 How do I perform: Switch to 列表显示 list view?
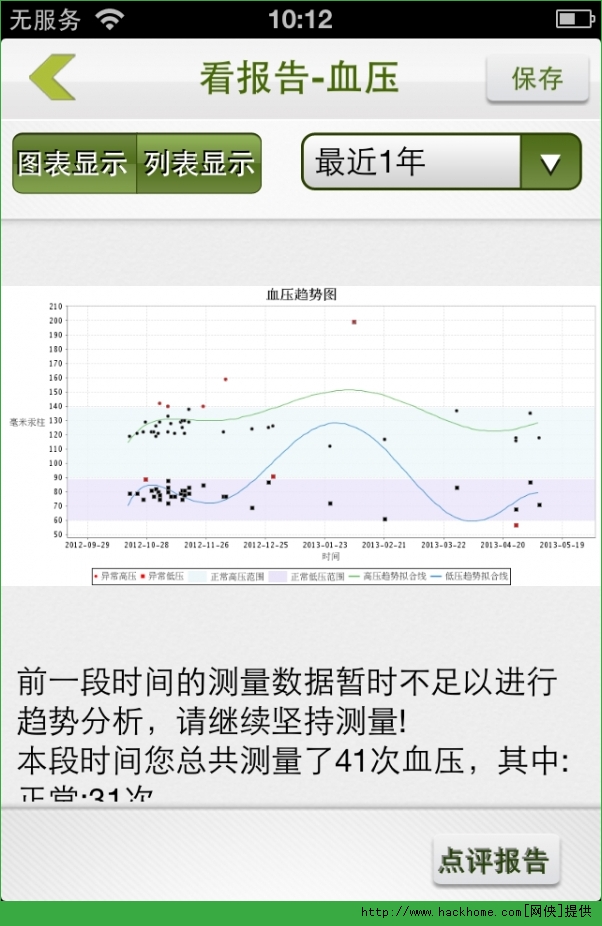pos(199,163)
